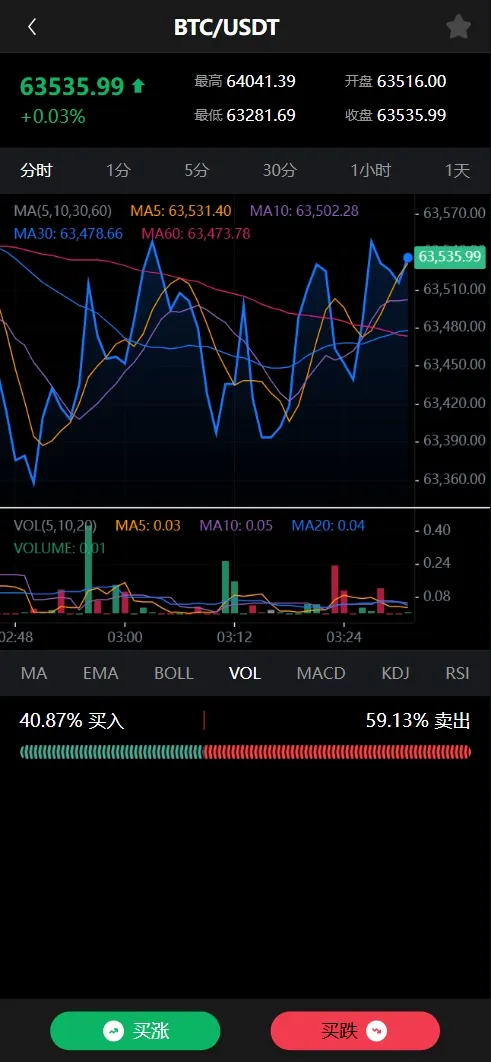Show the 1天 daily chart
The height and width of the screenshot is (1062, 491).
pos(457,170)
